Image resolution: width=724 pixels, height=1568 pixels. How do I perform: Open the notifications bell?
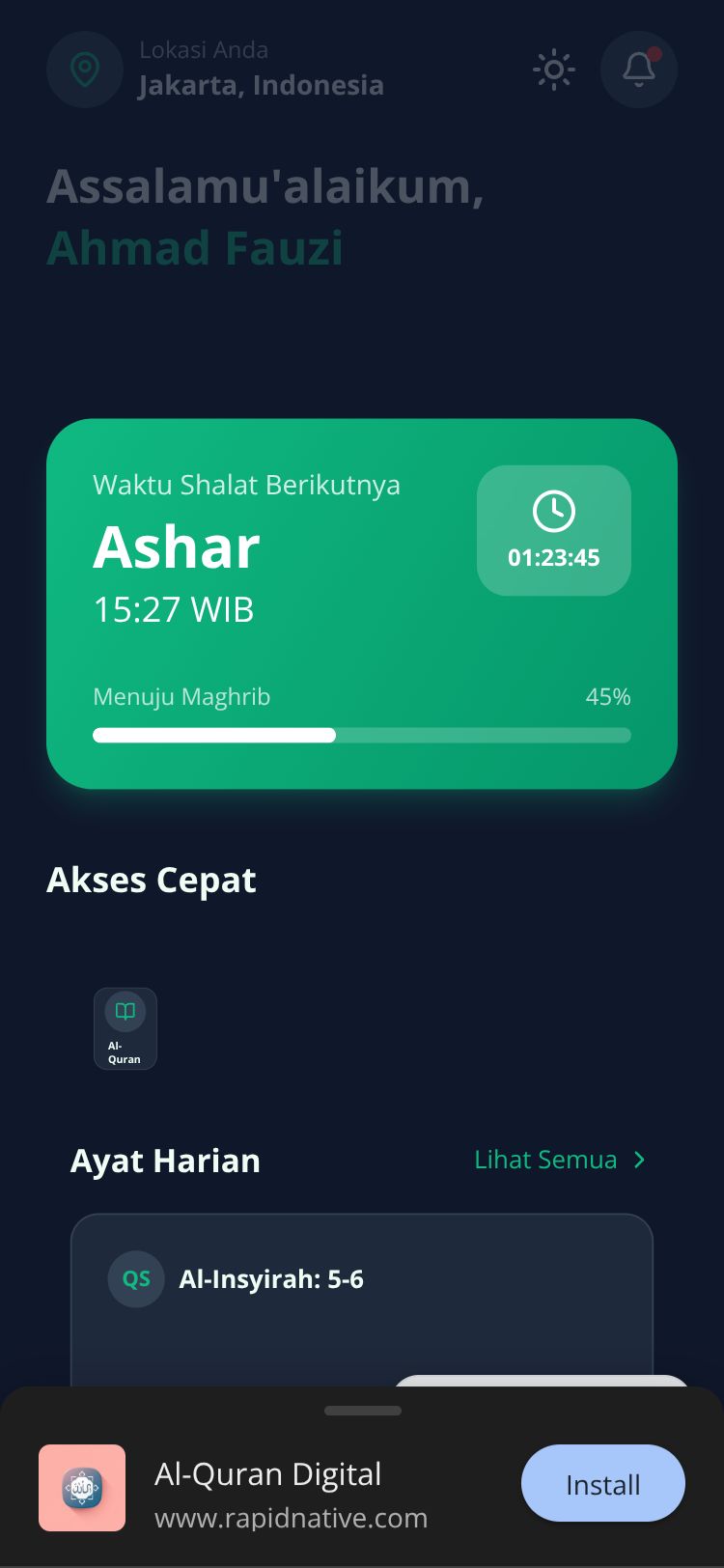pos(638,70)
